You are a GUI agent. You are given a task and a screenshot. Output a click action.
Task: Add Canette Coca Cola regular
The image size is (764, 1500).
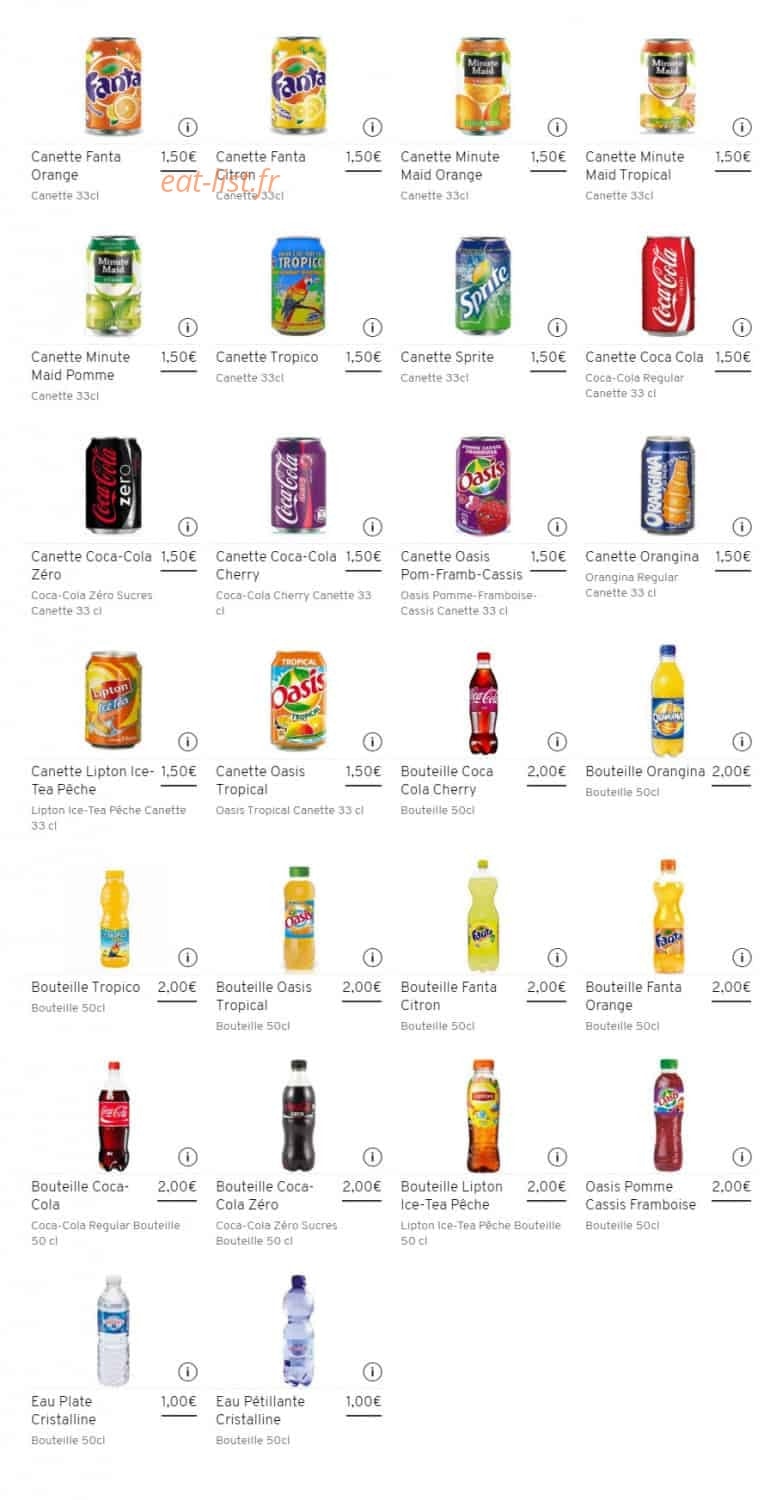click(x=668, y=318)
